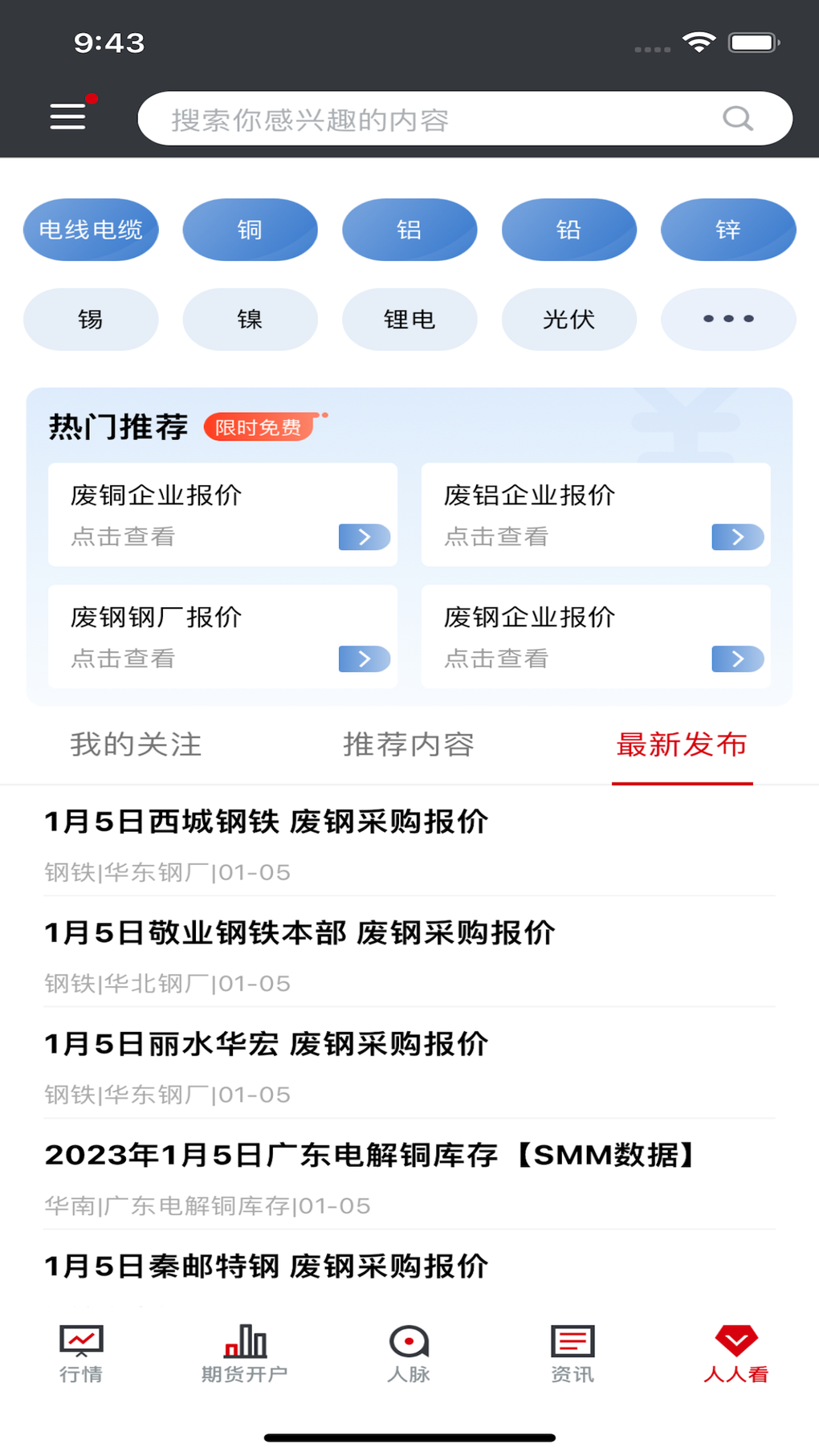
Task: Open the hamburger drawer menu
Action: pyautogui.click(x=68, y=116)
